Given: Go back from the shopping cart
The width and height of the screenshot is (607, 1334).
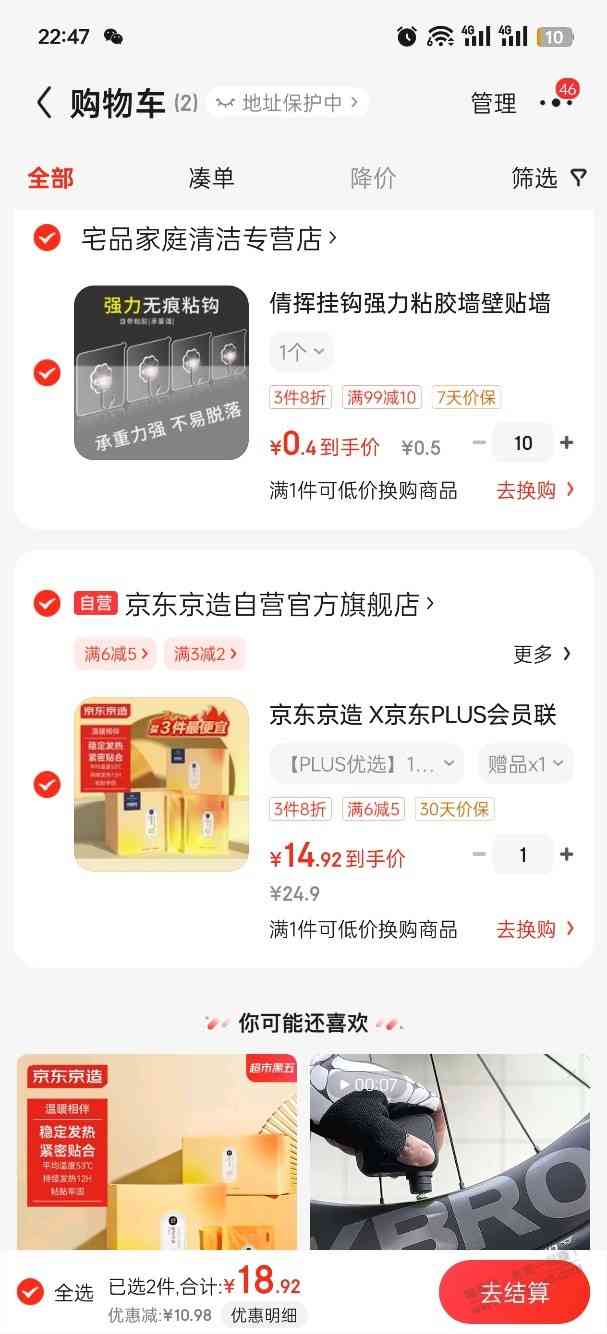Looking at the screenshot, I should (43, 103).
